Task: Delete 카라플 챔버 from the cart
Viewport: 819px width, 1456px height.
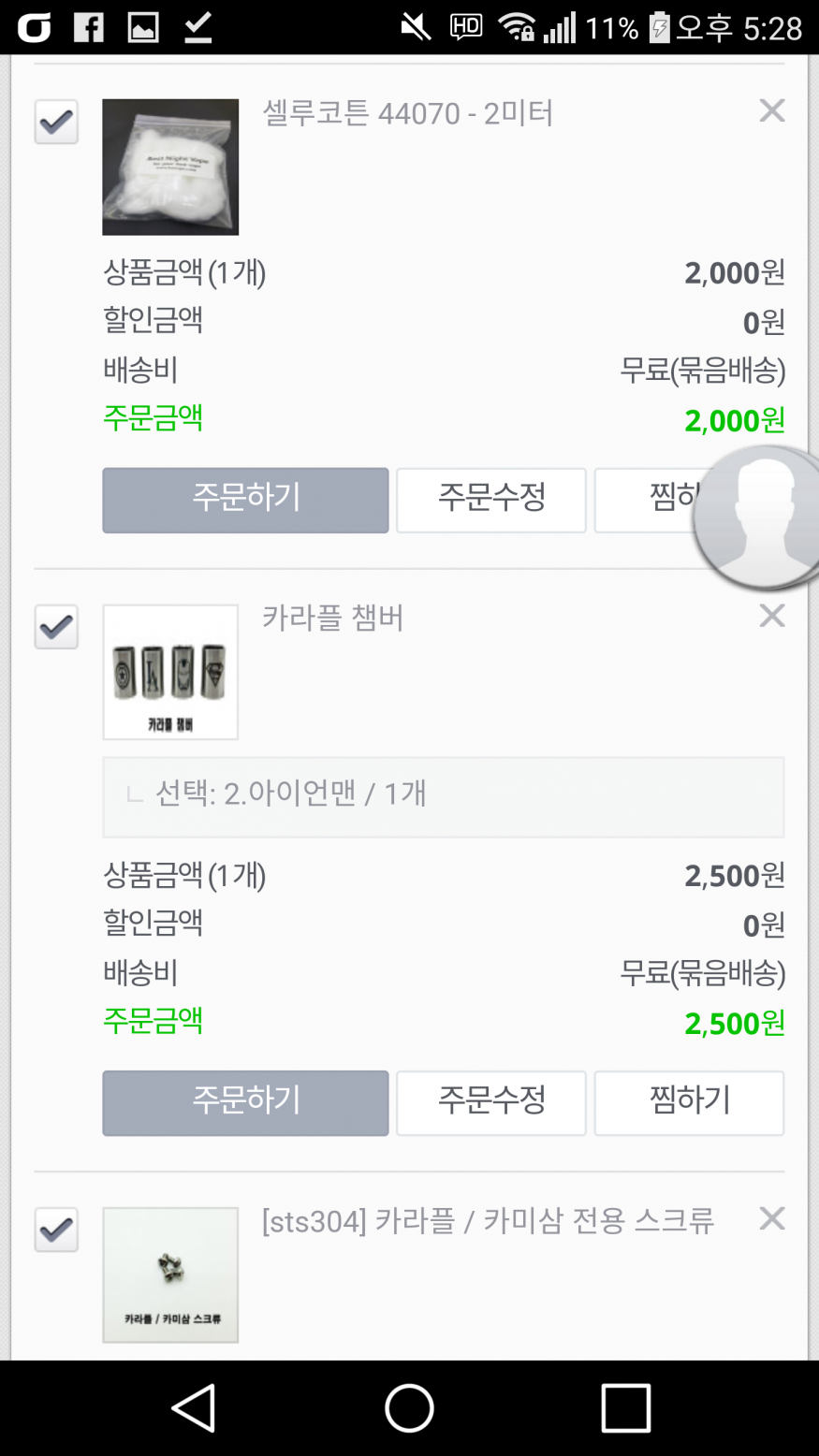Action: pyautogui.click(x=772, y=616)
